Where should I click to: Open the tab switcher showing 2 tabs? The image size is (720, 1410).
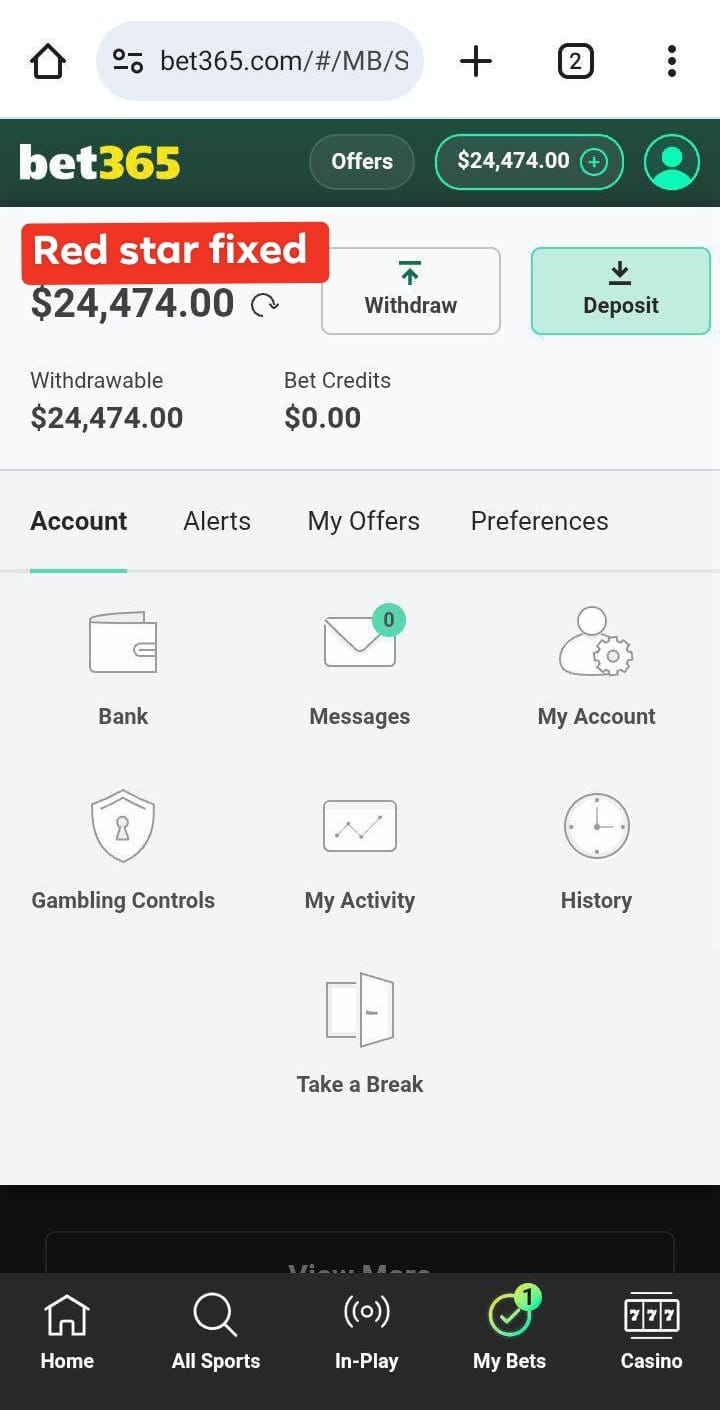pyautogui.click(x=575, y=62)
